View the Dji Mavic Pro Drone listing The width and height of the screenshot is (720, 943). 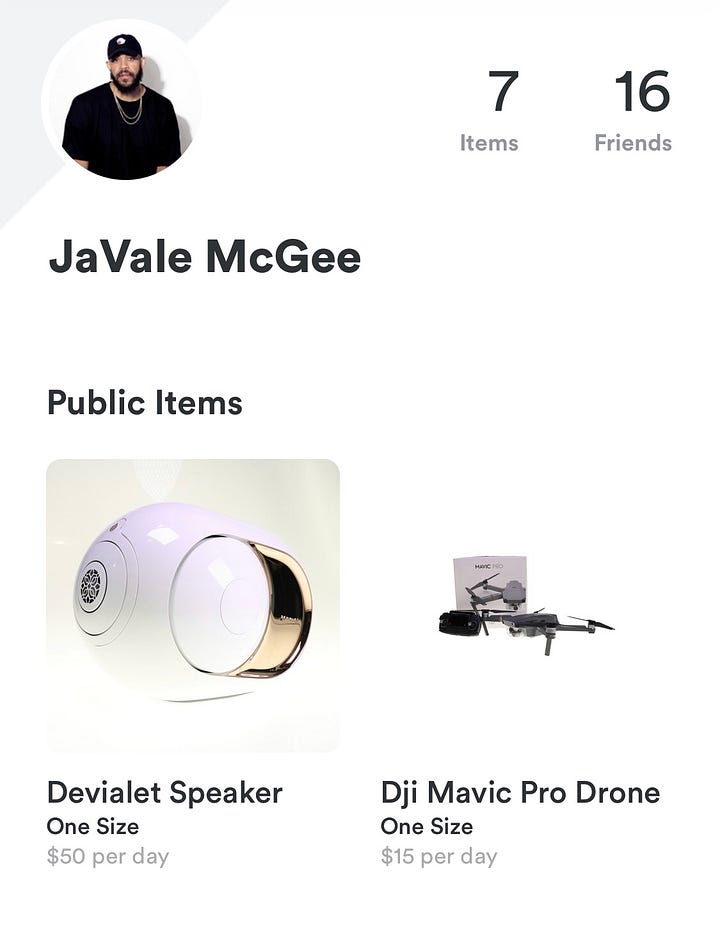coord(526,606)
